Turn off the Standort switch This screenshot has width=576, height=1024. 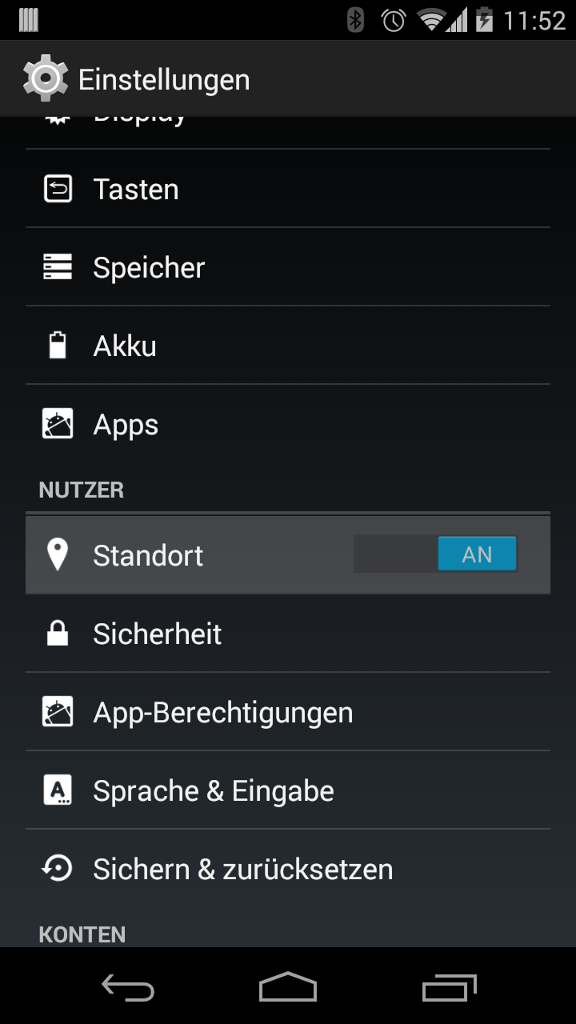(436, 554)
